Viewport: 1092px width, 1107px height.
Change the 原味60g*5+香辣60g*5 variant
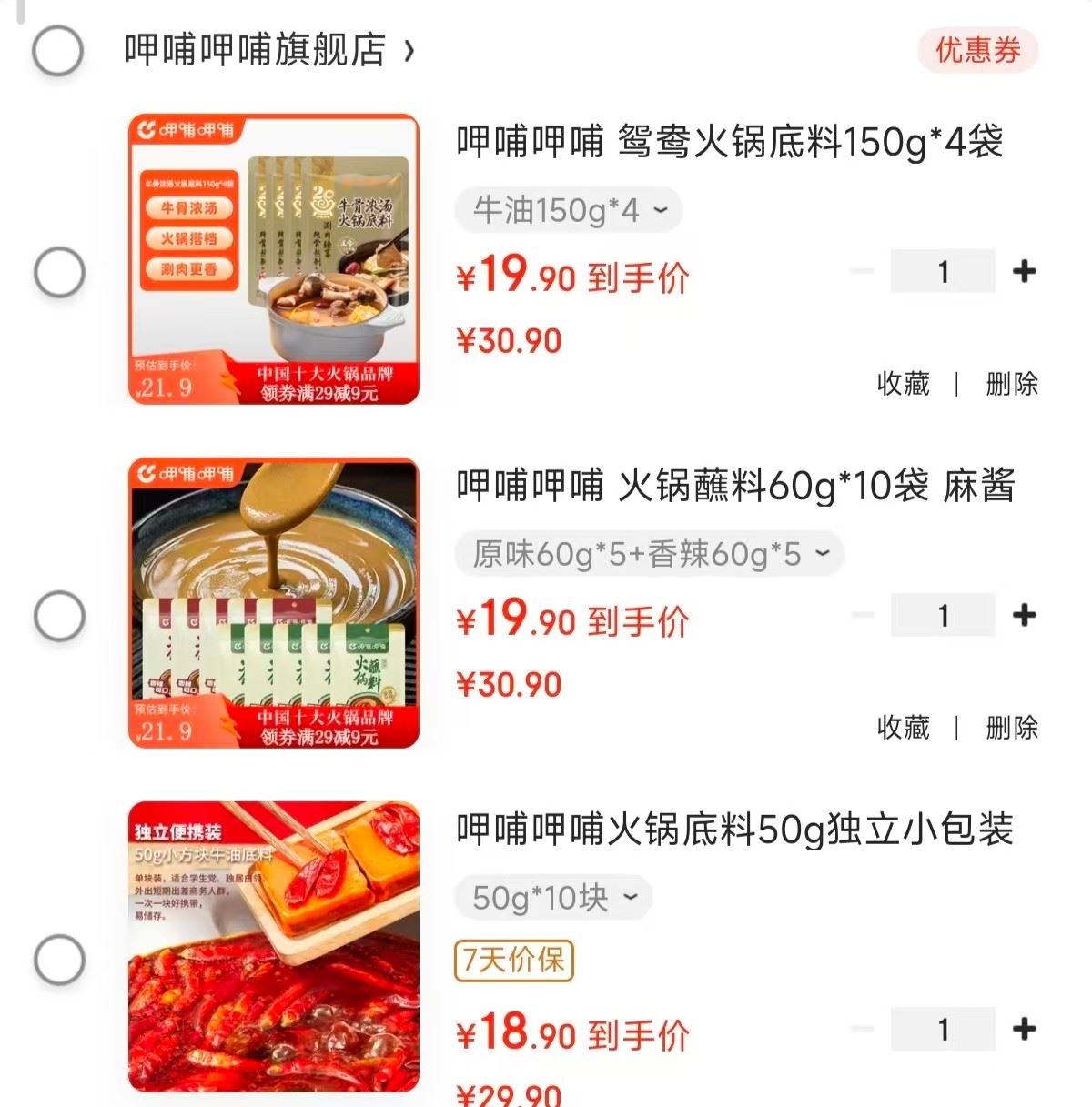pos(650,554)
